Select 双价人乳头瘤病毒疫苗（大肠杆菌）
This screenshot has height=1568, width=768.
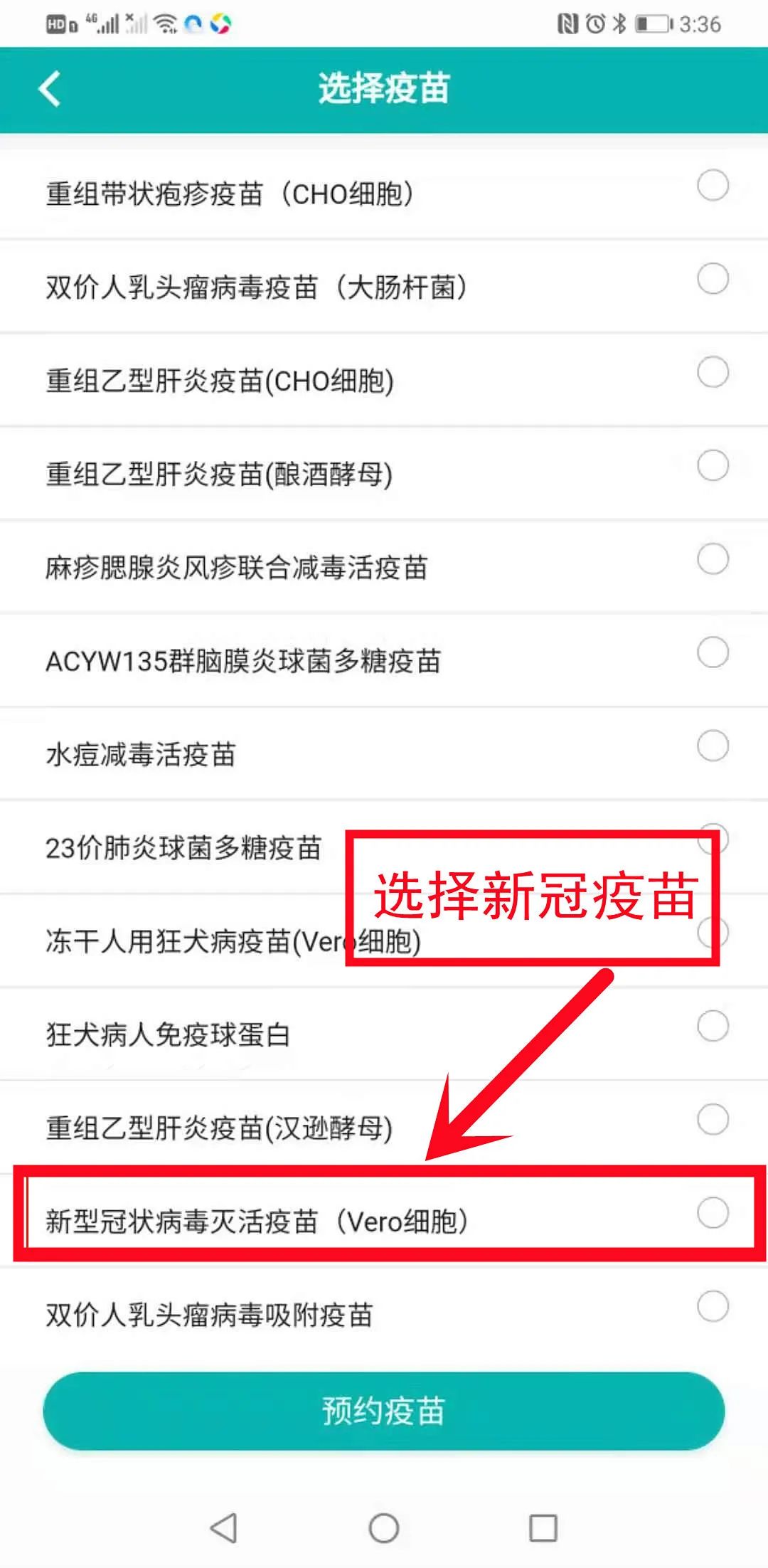(713, 279)
